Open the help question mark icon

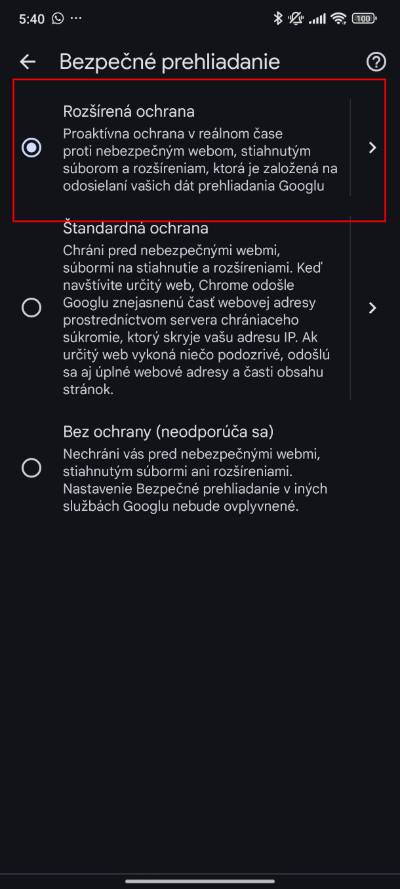[376, 62]
